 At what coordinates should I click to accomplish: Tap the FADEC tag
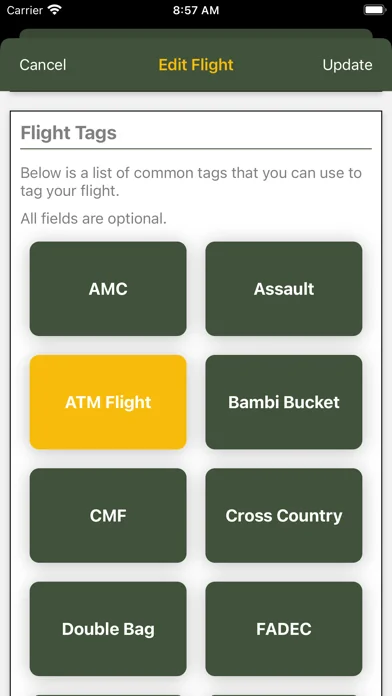[x=284, y=629]
